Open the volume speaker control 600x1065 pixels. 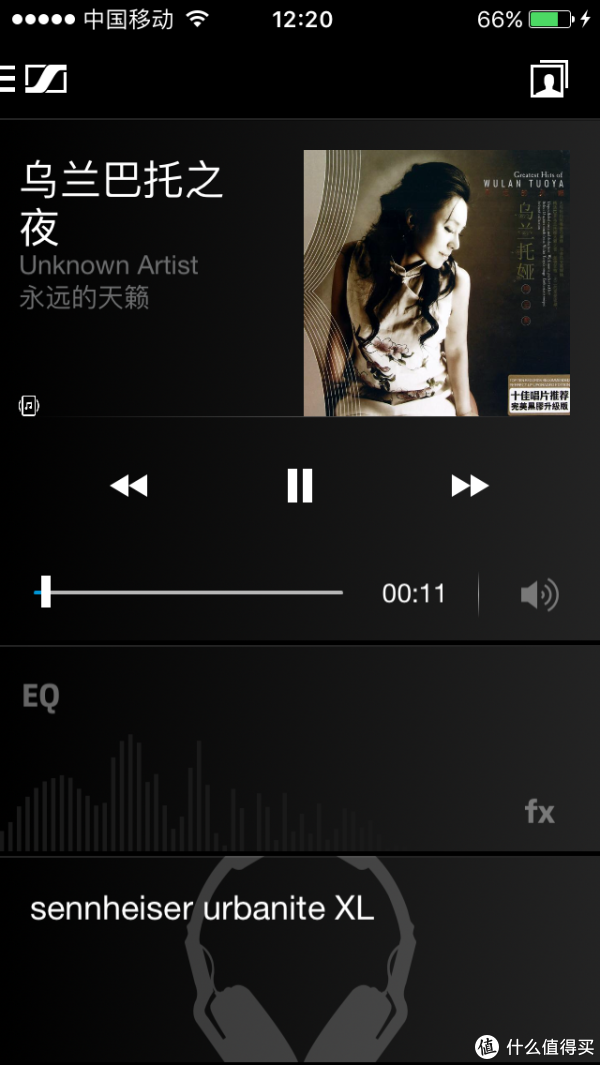coord(539,595)
